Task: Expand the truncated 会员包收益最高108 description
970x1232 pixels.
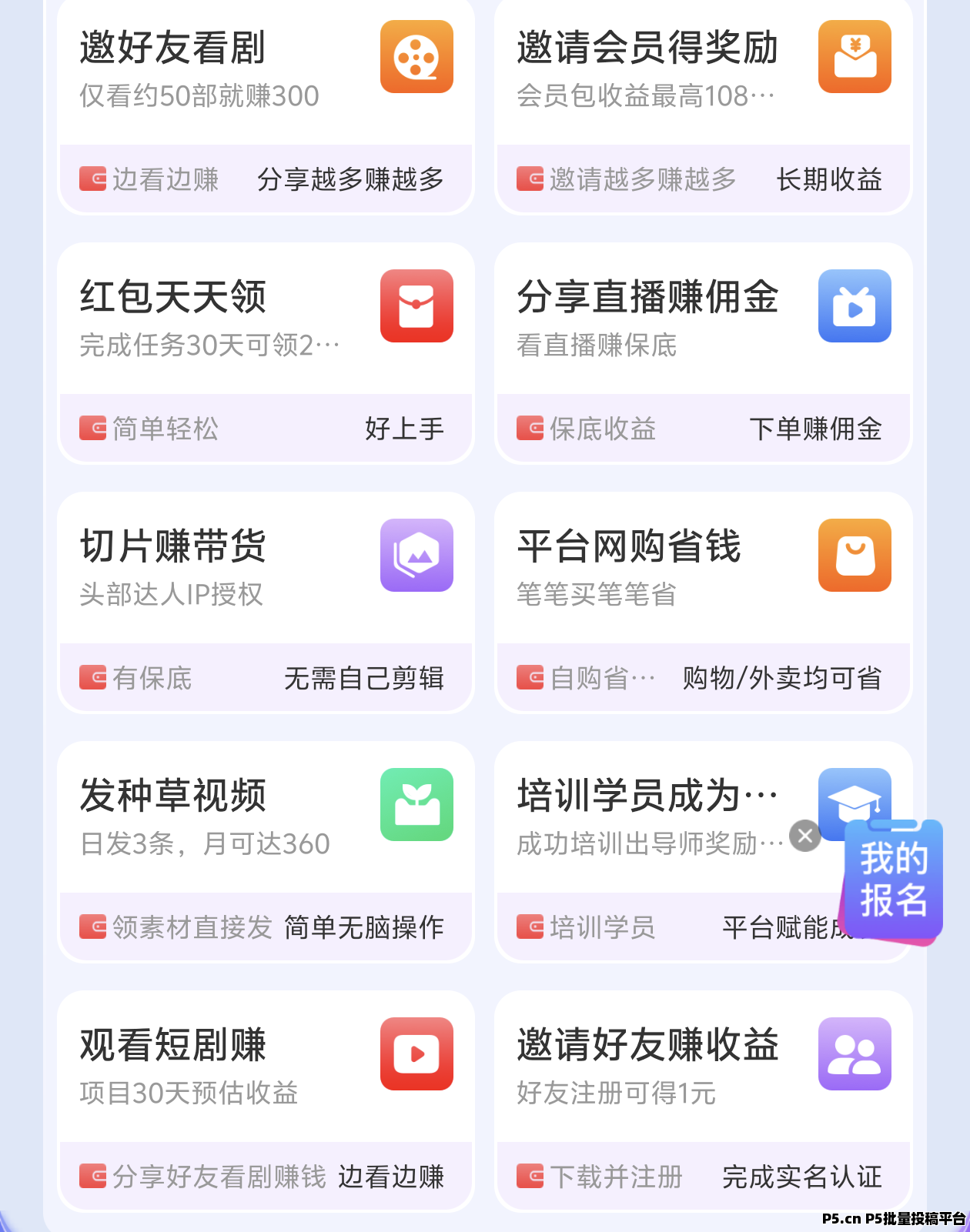Action: click(x=647, y=95)
